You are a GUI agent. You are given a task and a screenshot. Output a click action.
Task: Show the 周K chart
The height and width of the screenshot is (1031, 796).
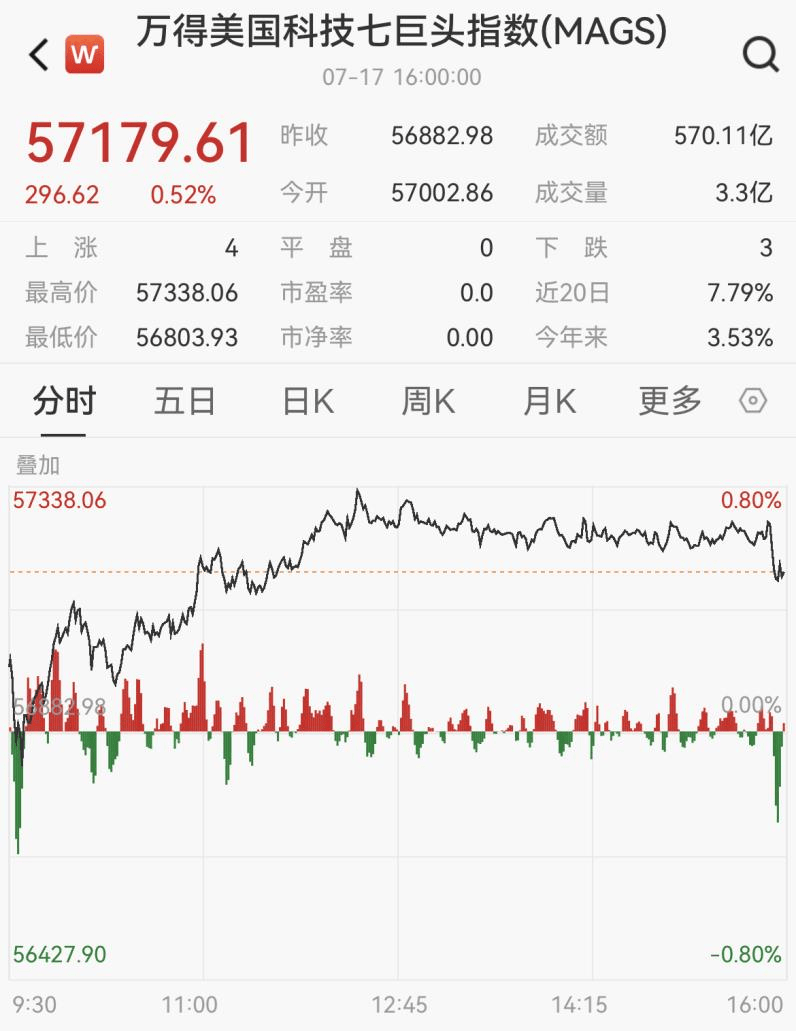pyautogui.click(x=428, y=401)
